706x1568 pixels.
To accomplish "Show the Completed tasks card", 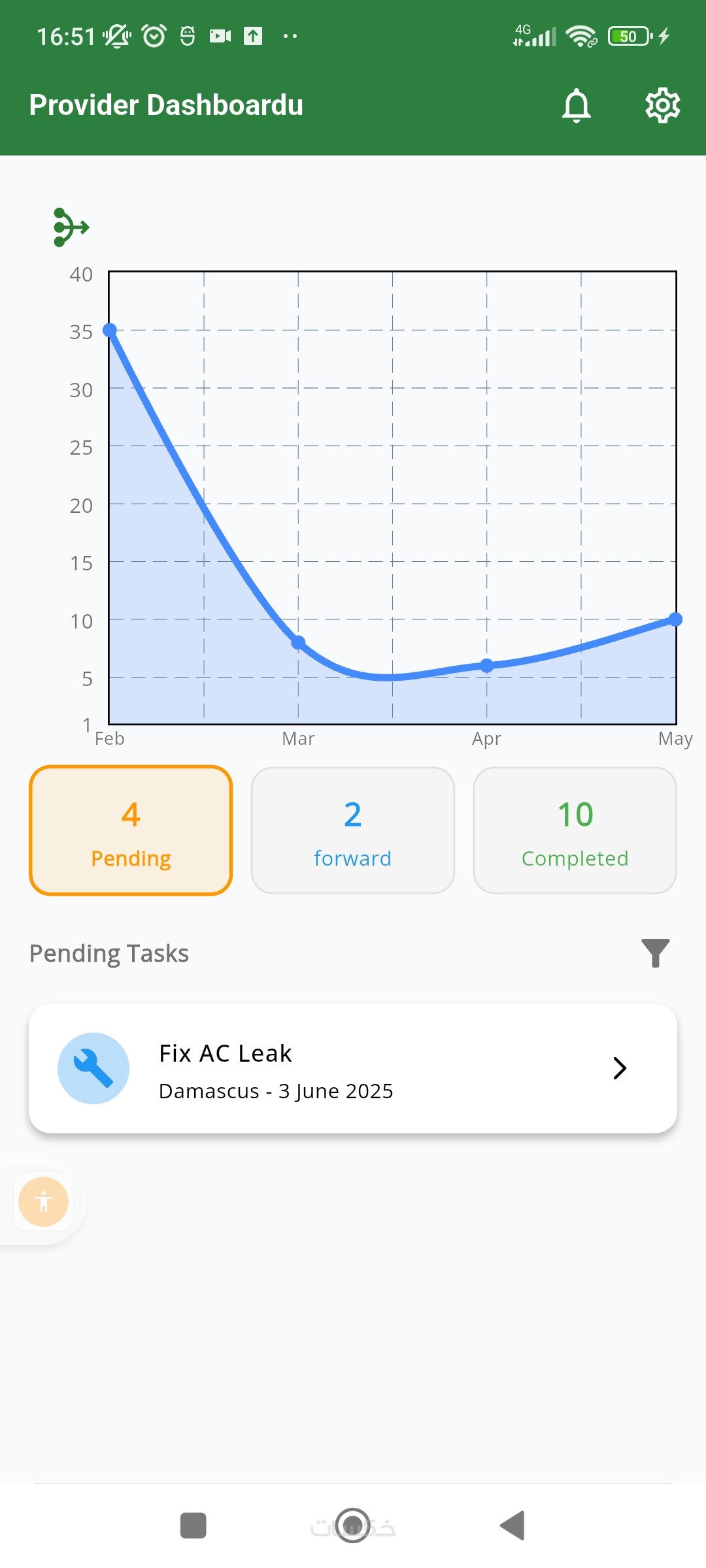I will pyautogui.click(x=575, y=830).
